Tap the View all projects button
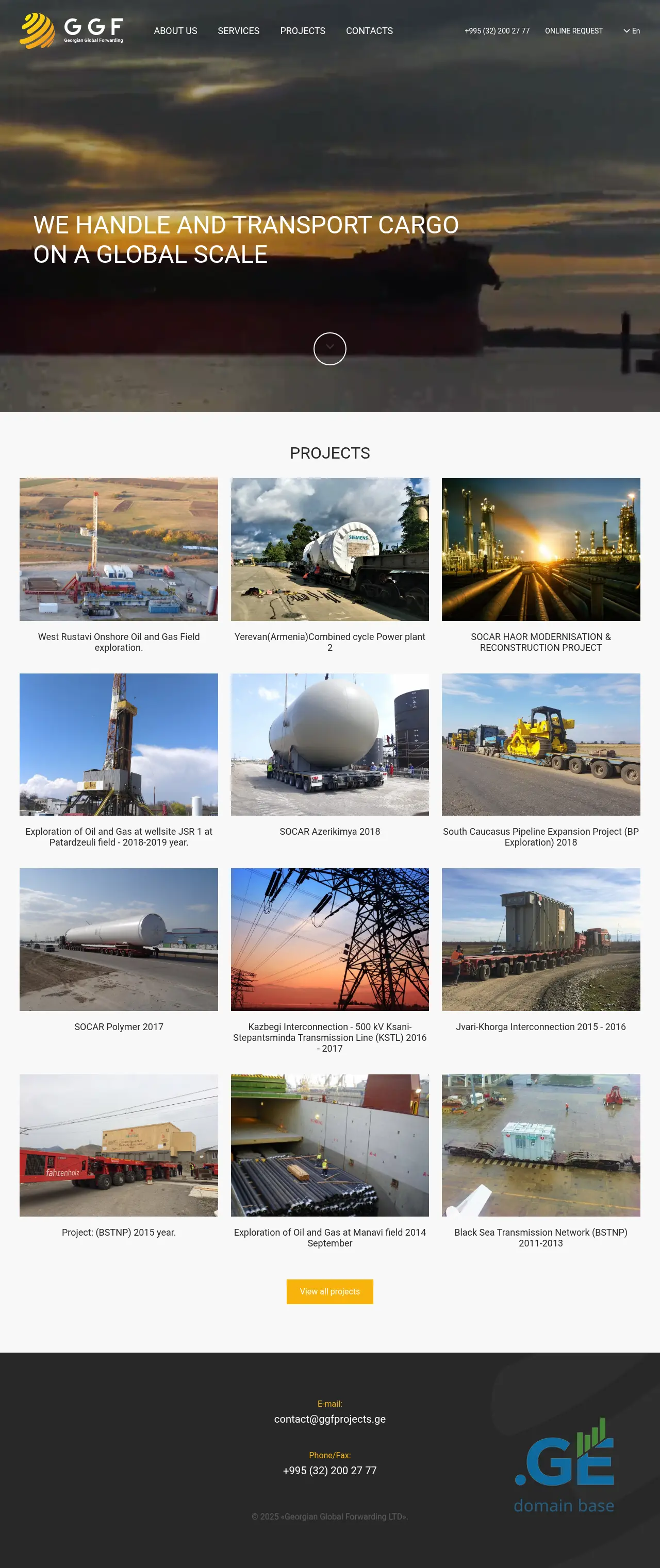The image size is (660, 1568). click(x=329, y=1291)
